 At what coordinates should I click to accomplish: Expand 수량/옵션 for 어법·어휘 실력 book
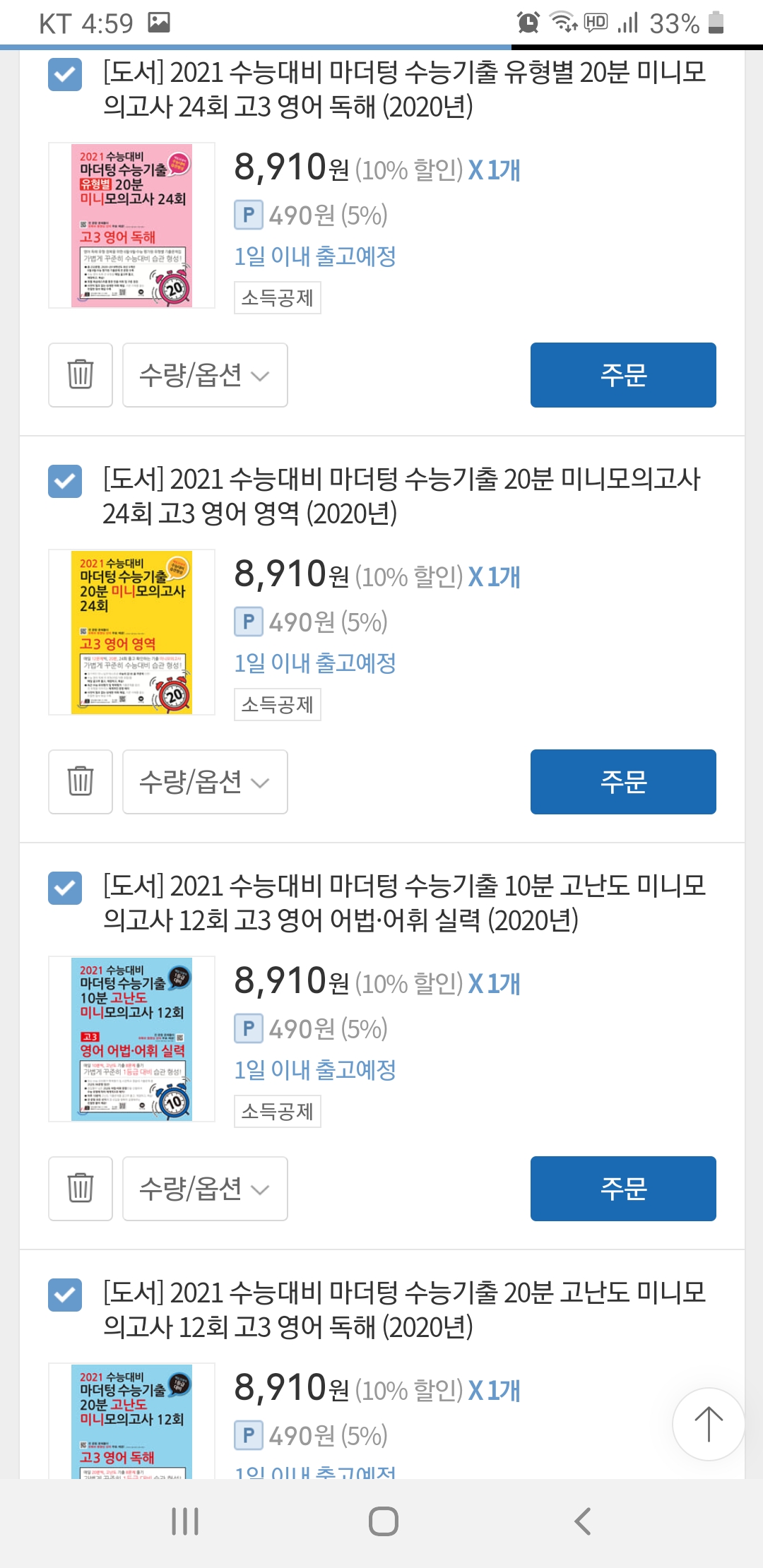[x=205, y=1189]
